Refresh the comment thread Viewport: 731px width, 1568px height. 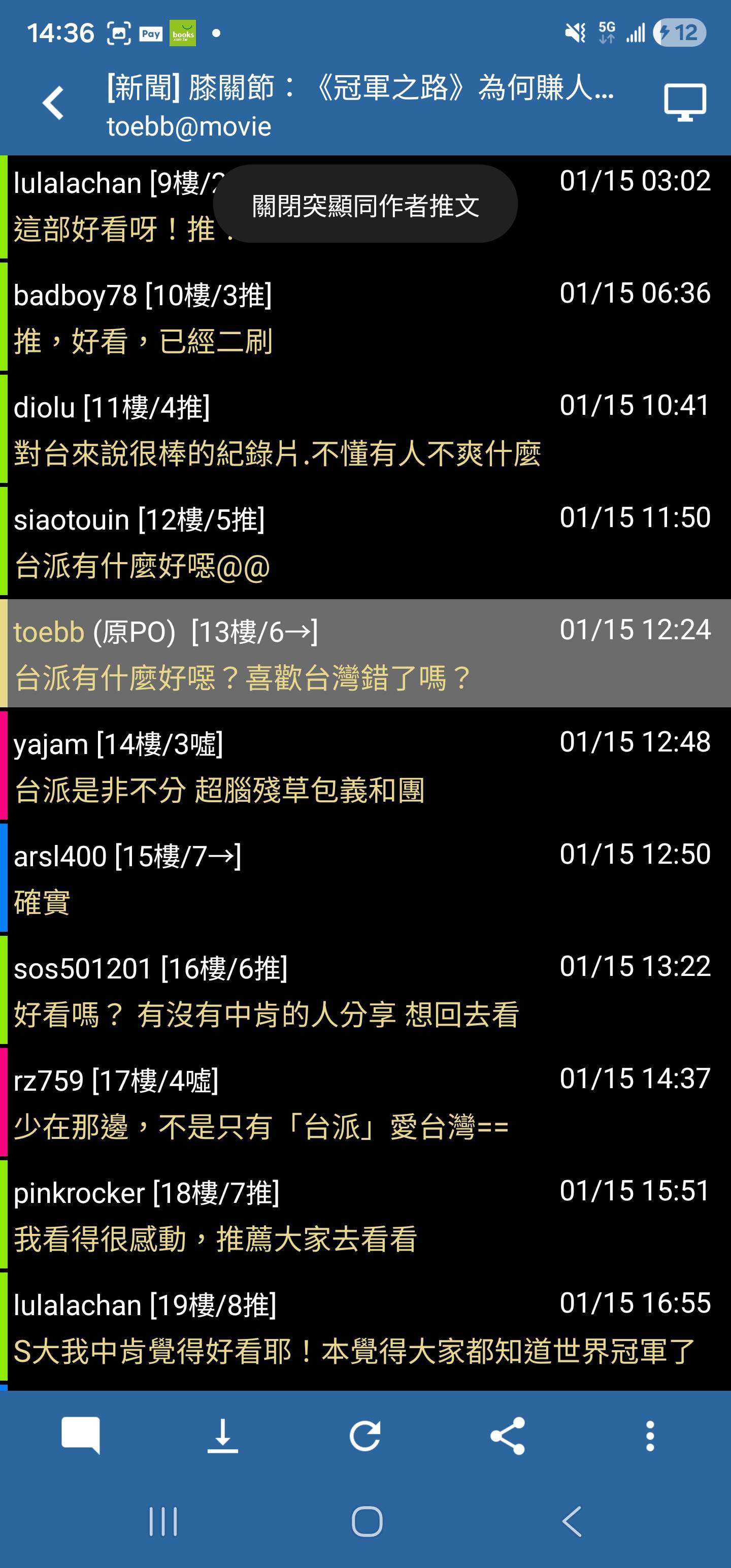[365, 1435]
